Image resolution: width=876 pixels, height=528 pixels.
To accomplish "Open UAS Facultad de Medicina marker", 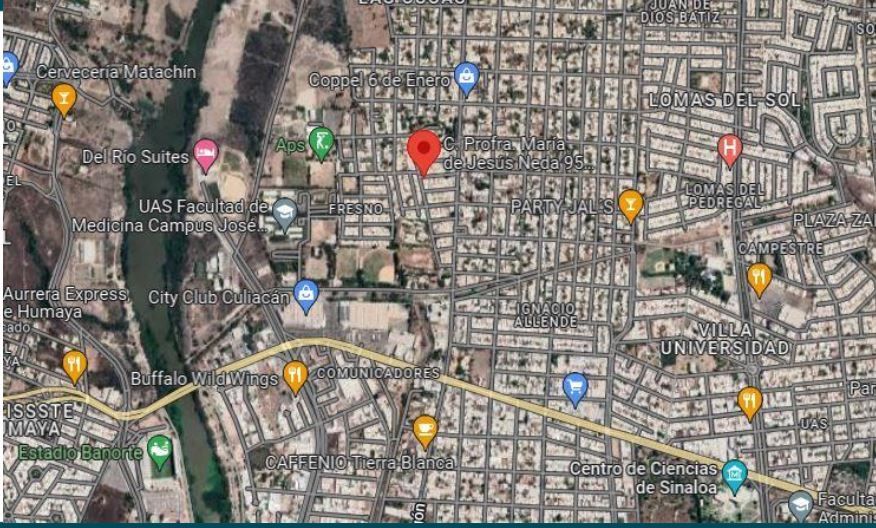I will (x=285, y=215).
